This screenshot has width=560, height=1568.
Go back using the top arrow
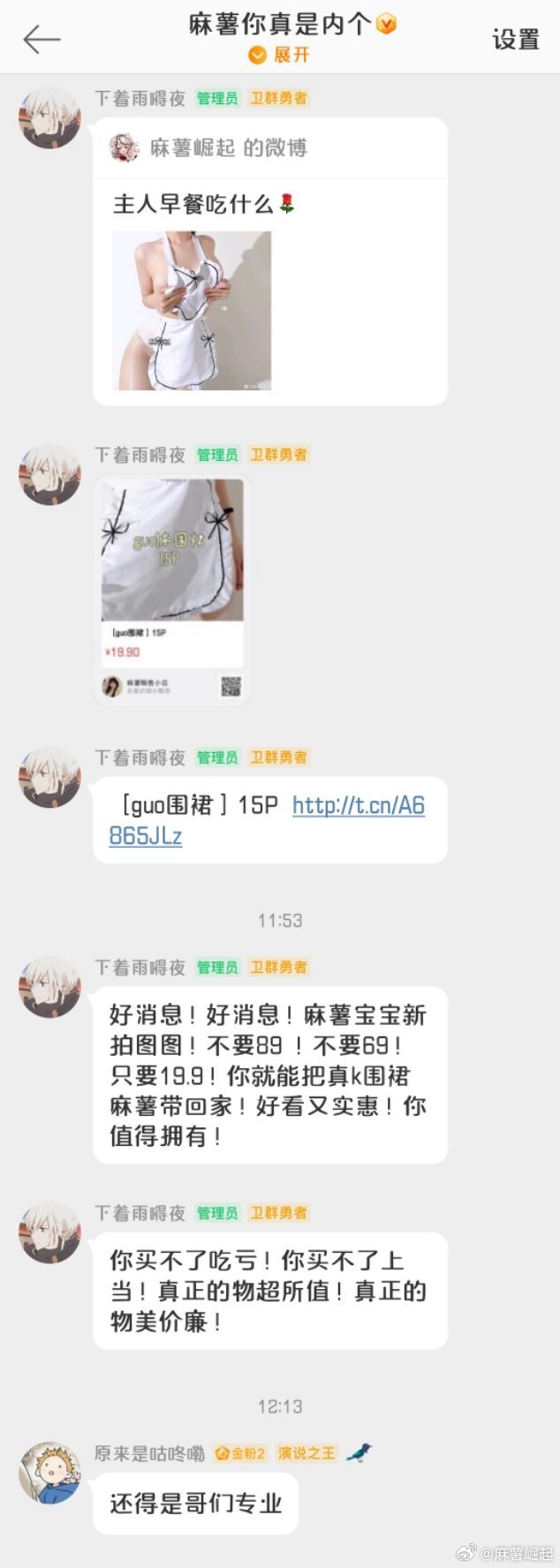[x=41, y=39]
